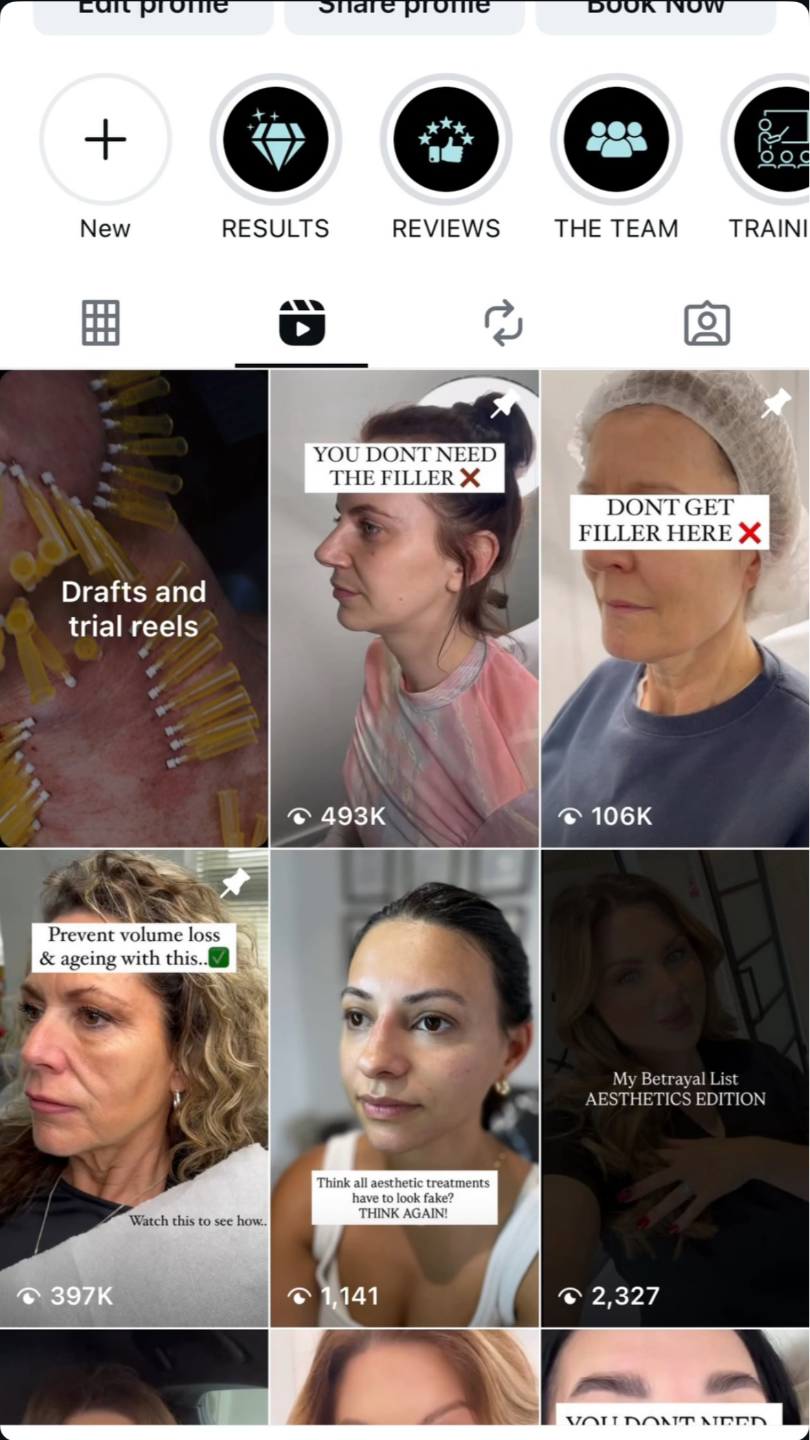View THE TEAM highlight

[616, 140]
